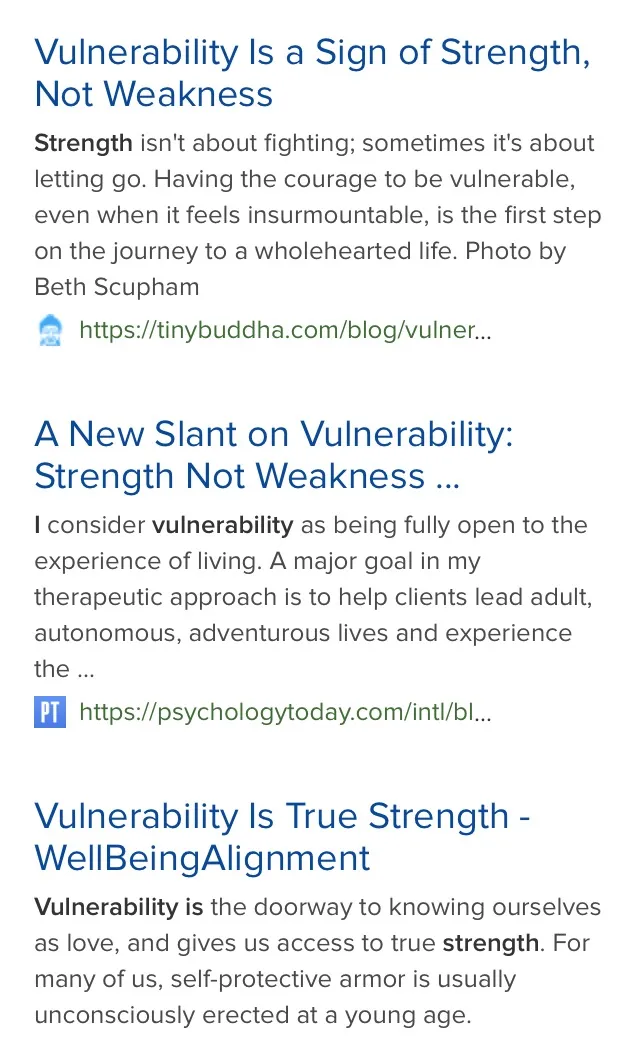Open 'Vulnerability Is True Strength - WellBeingAlignment' result
Image resolution: width=640 pixels, height=1042 pixels.
click(x=282, y=837)
